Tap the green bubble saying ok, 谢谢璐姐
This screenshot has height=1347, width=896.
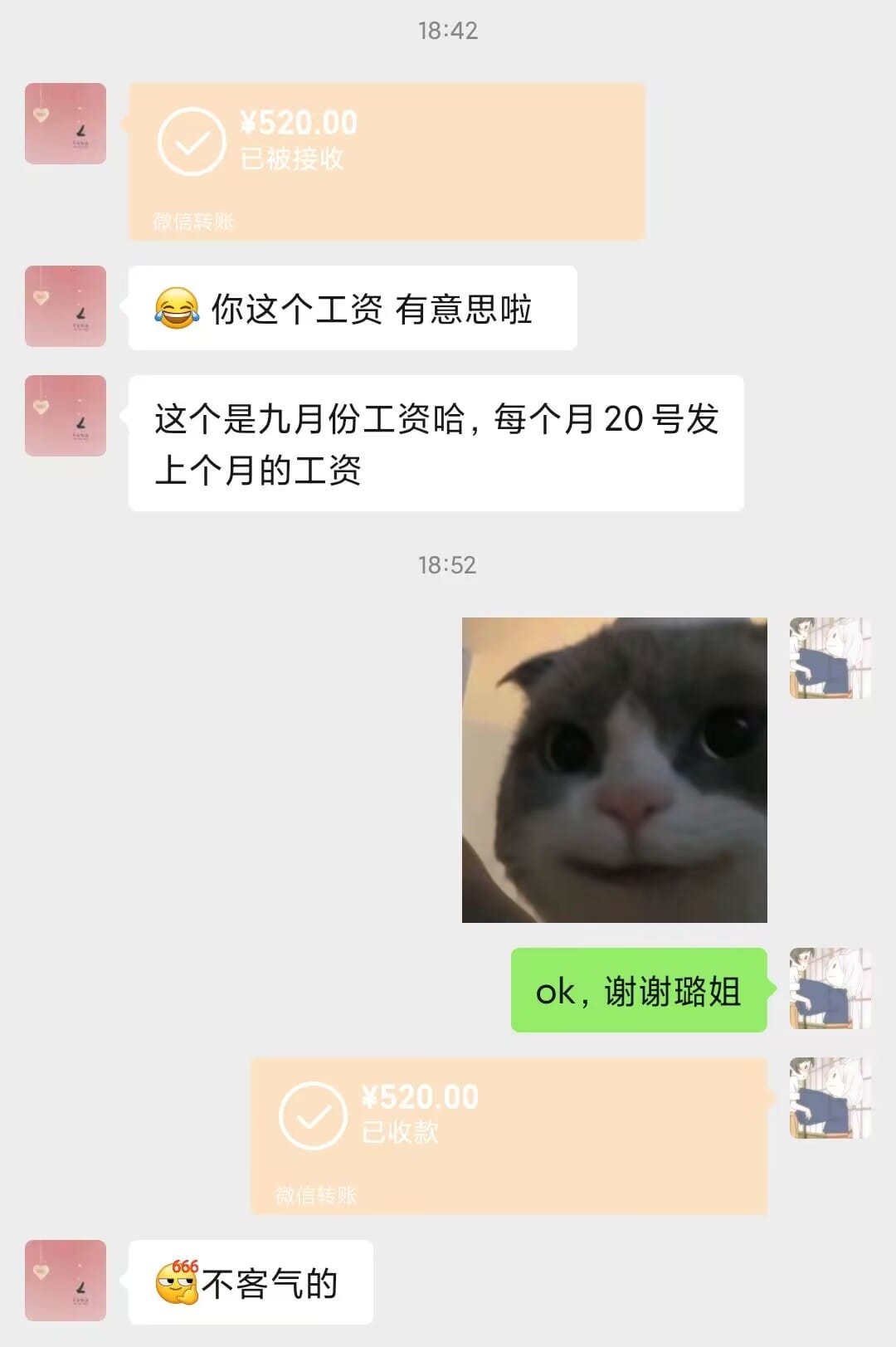coord(639,991)
